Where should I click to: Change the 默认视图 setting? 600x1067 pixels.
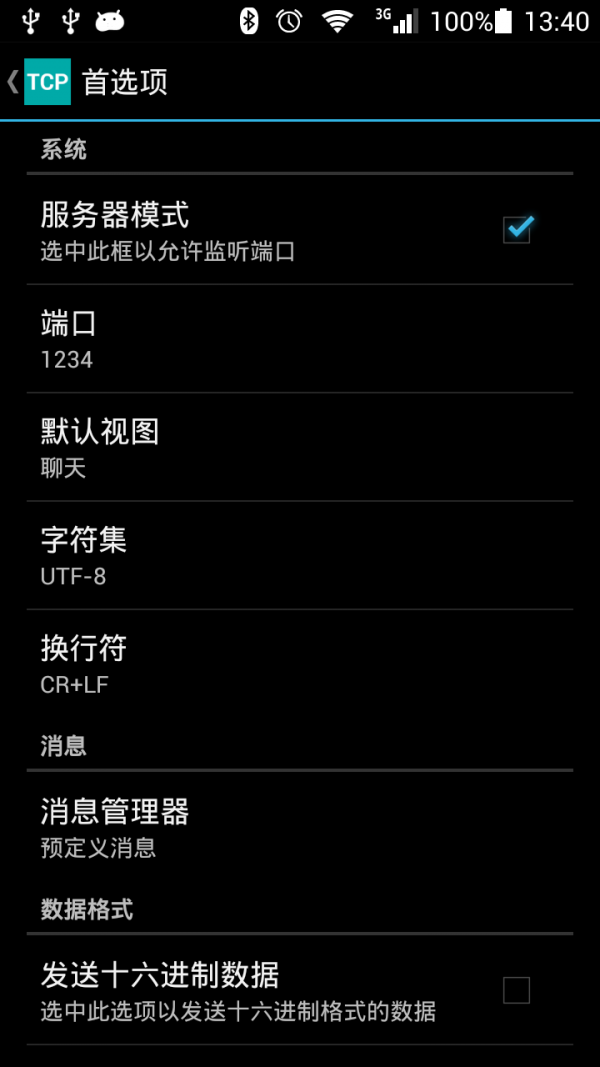point(300,448)
